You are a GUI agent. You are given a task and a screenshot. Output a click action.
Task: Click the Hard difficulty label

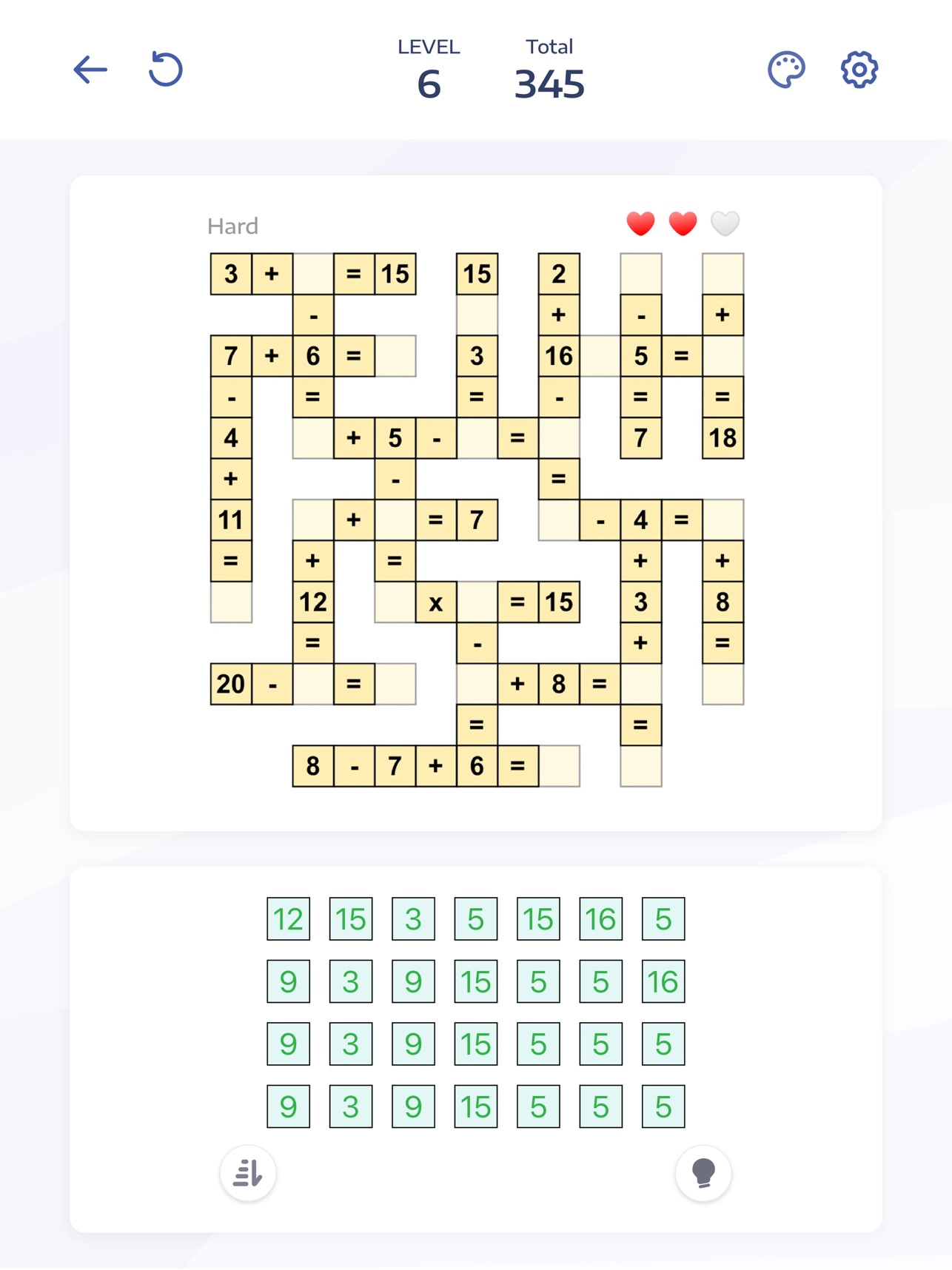tap(232, 226)
